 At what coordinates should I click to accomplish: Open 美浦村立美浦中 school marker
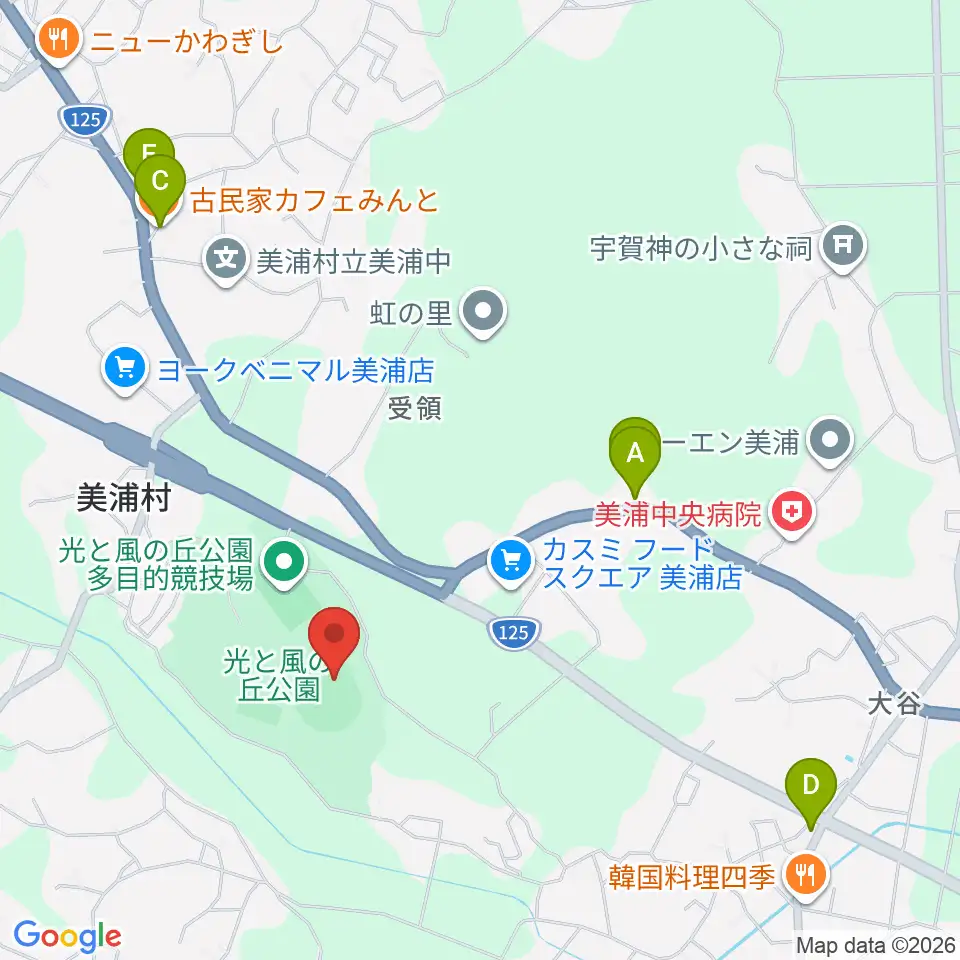(226, 262)
